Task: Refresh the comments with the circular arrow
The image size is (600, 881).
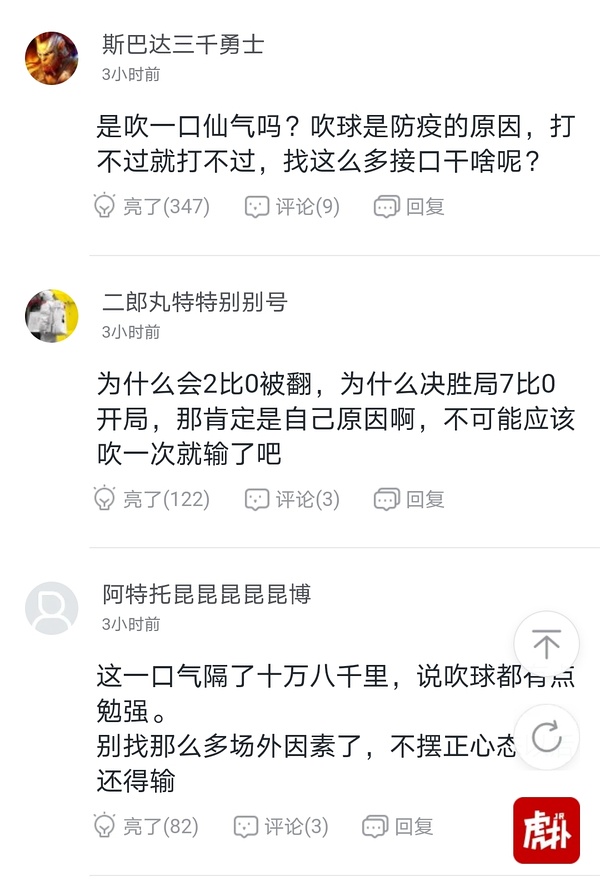Action: point(546,738)
